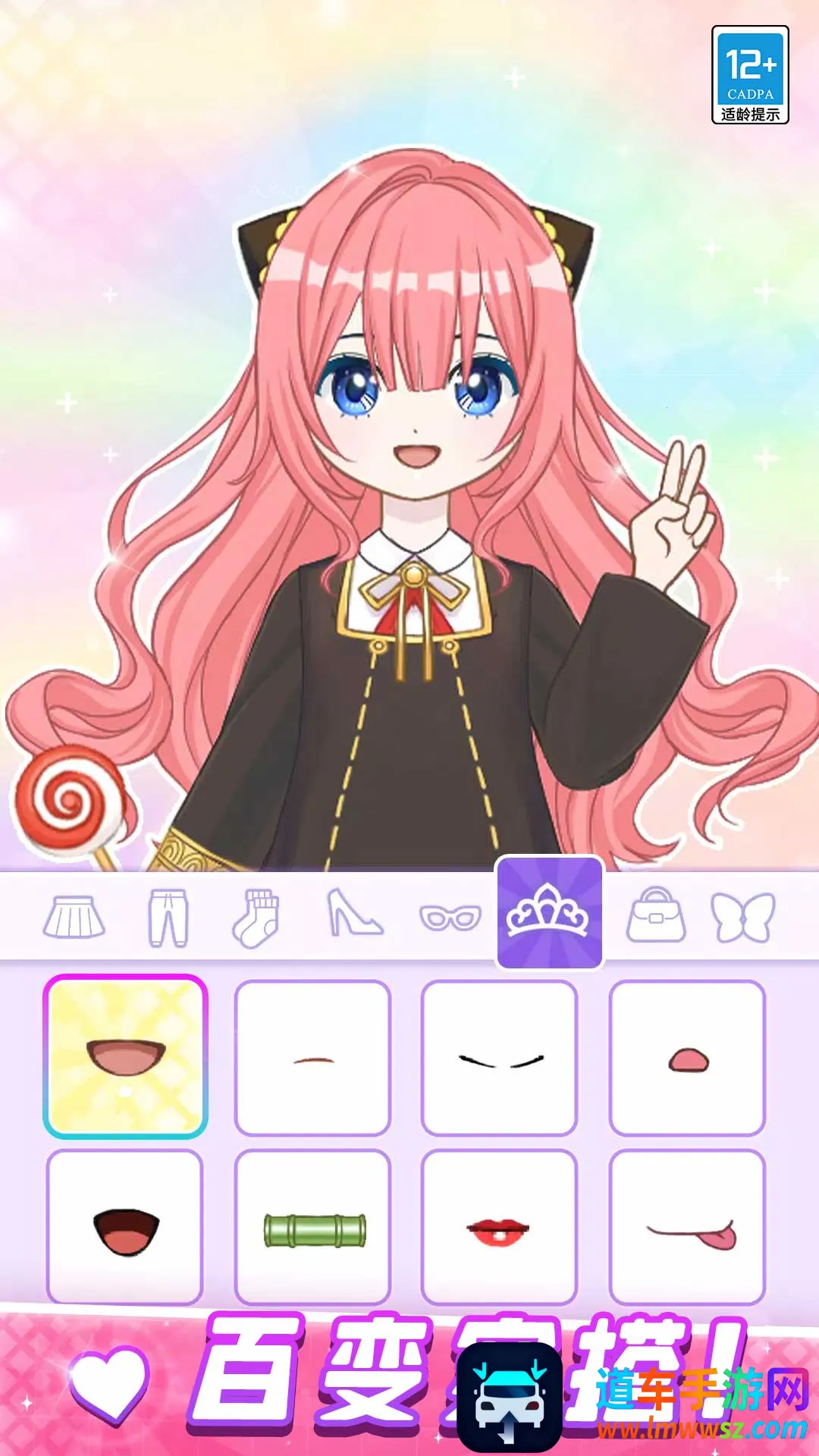This screenshot has height=1456, width=819.
Task: Switch to the handbag category tab
Action: click(x=656, y=915)
